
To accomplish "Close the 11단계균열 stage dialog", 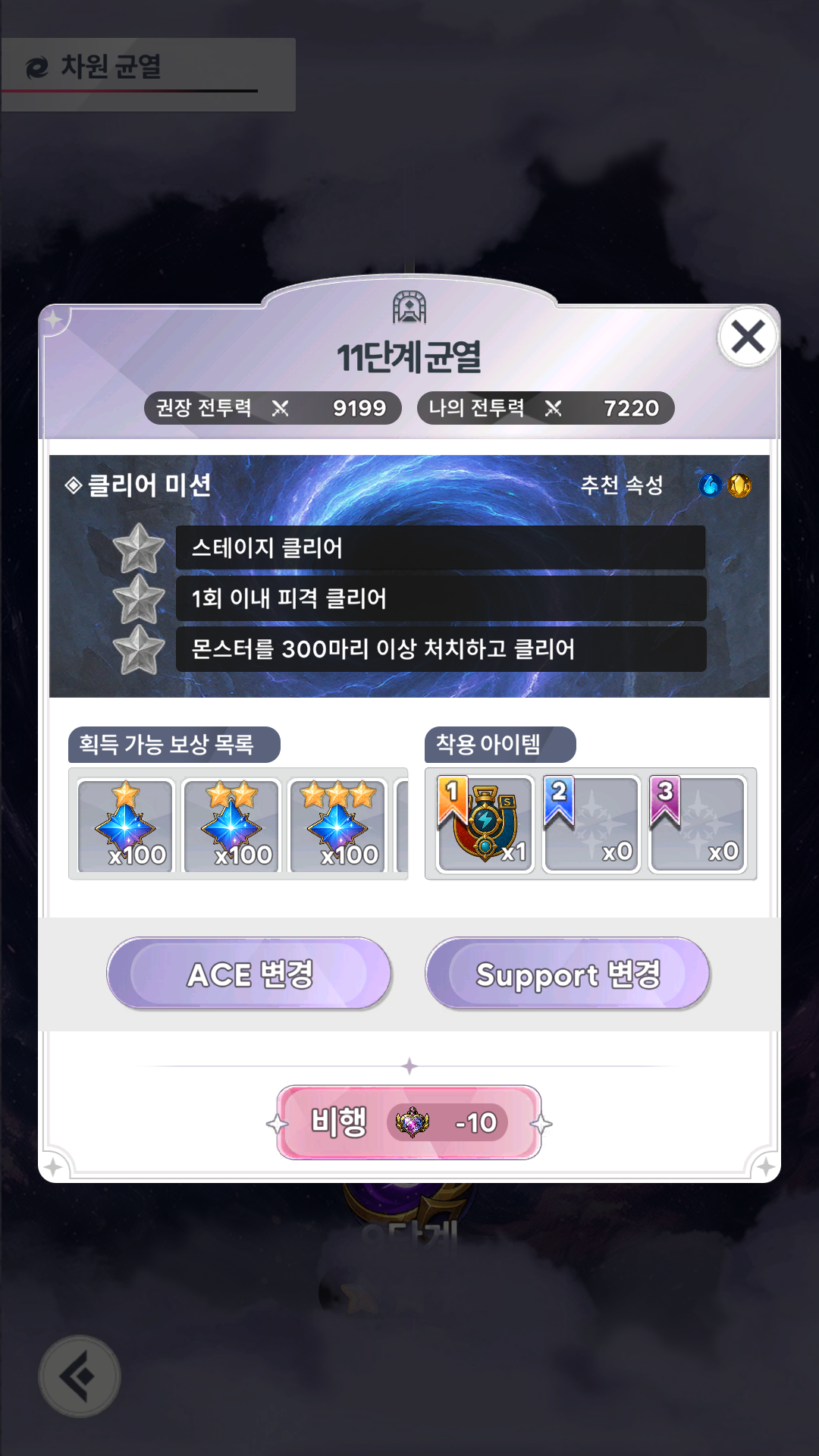I will coord(748,337).
